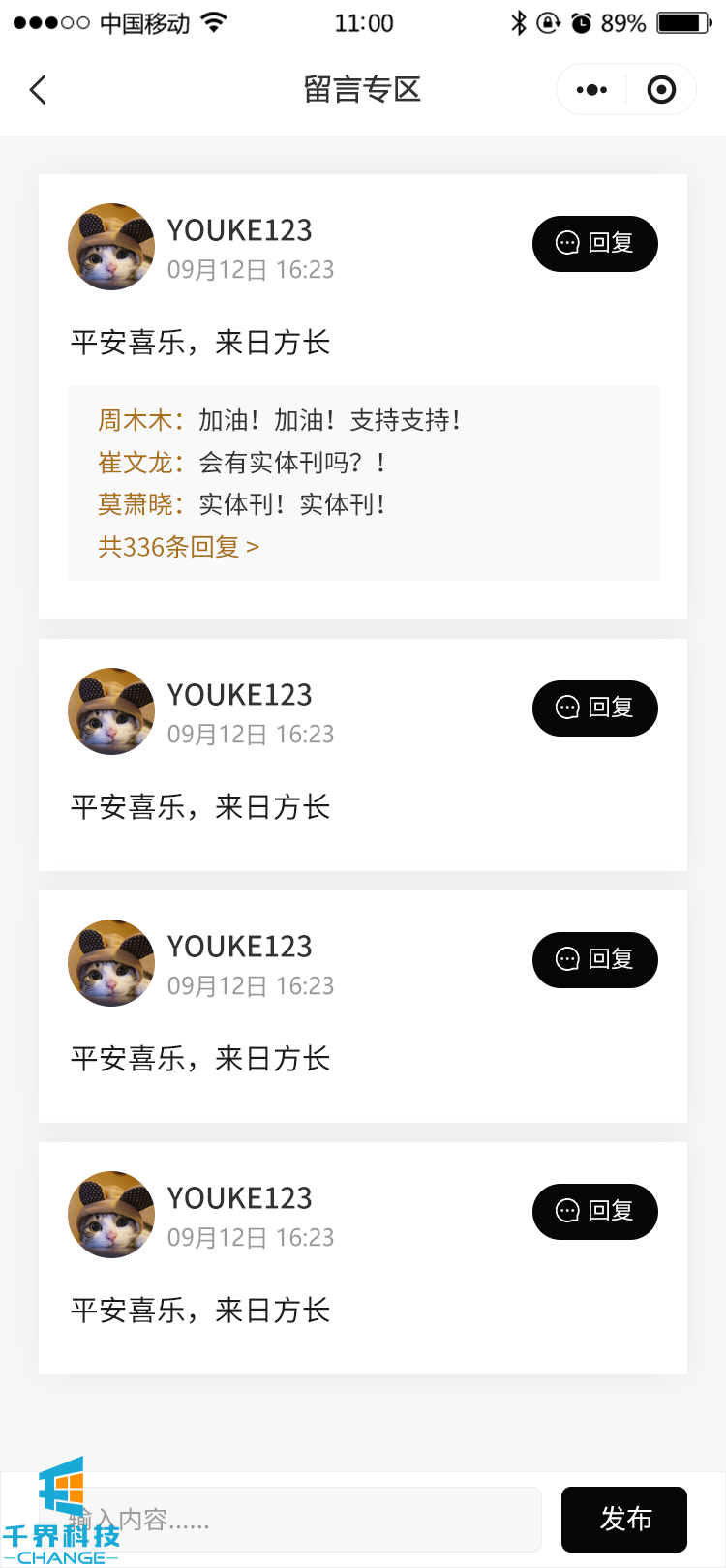This screenshot has height=1568, width=726.
Task: Close the mini program with the circle icon
Action: coord(661,90)
